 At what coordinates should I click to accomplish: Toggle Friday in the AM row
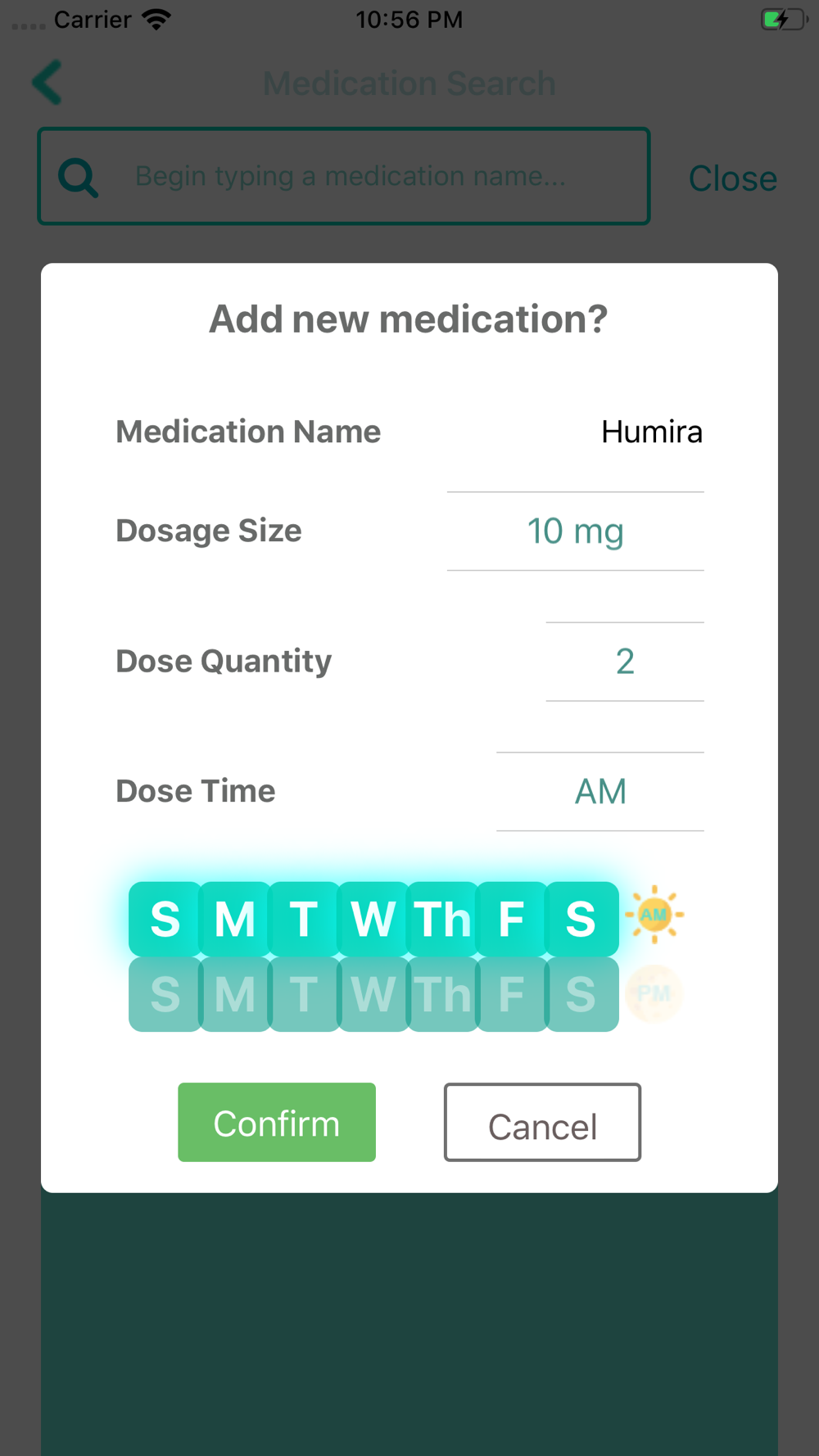(511, 919)
